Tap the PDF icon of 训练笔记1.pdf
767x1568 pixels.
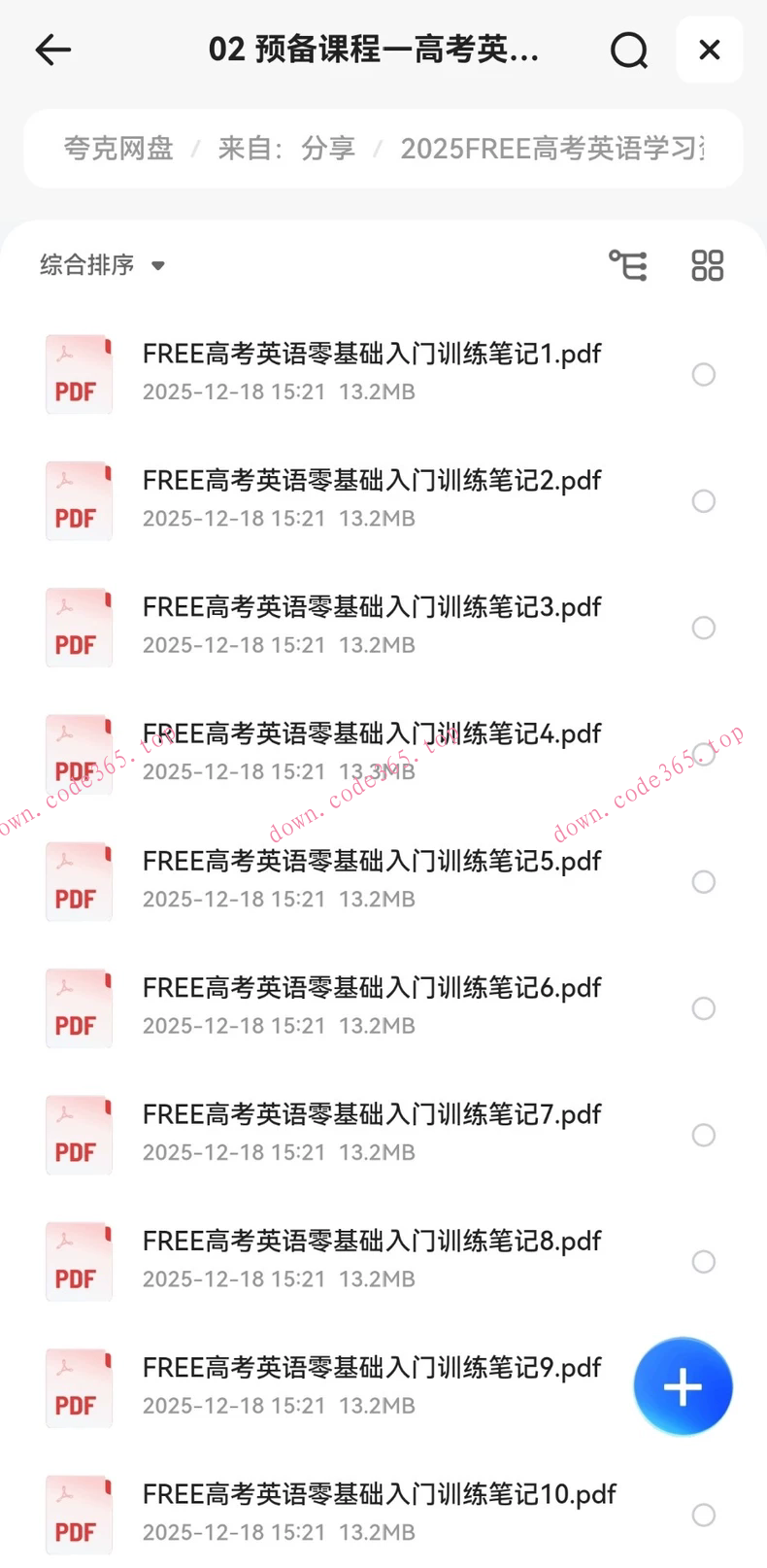tap(79, 374)
